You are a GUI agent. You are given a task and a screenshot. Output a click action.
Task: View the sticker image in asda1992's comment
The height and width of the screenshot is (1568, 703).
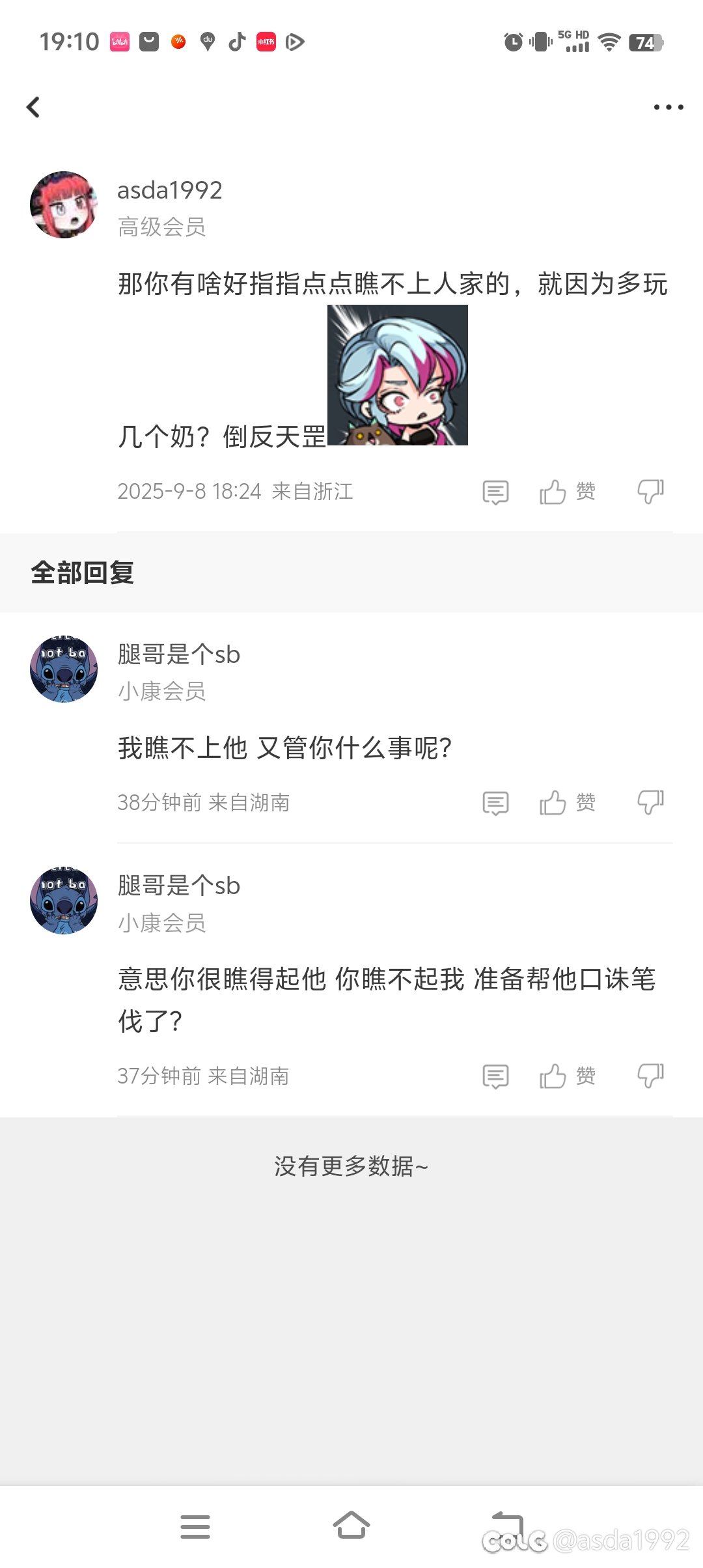click(398, 375)
